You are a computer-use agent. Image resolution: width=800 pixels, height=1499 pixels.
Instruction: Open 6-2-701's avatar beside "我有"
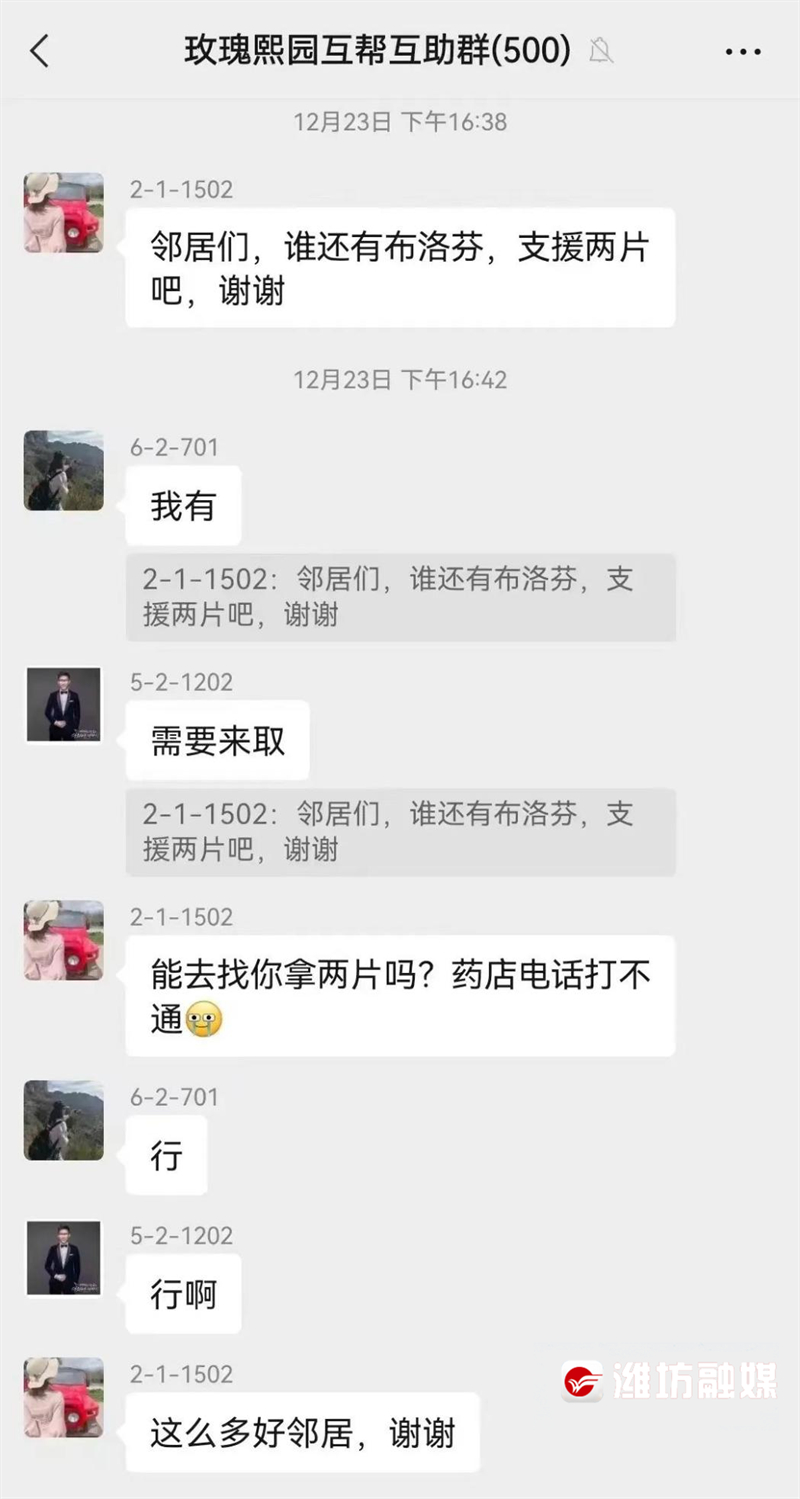tap(64, 470)
